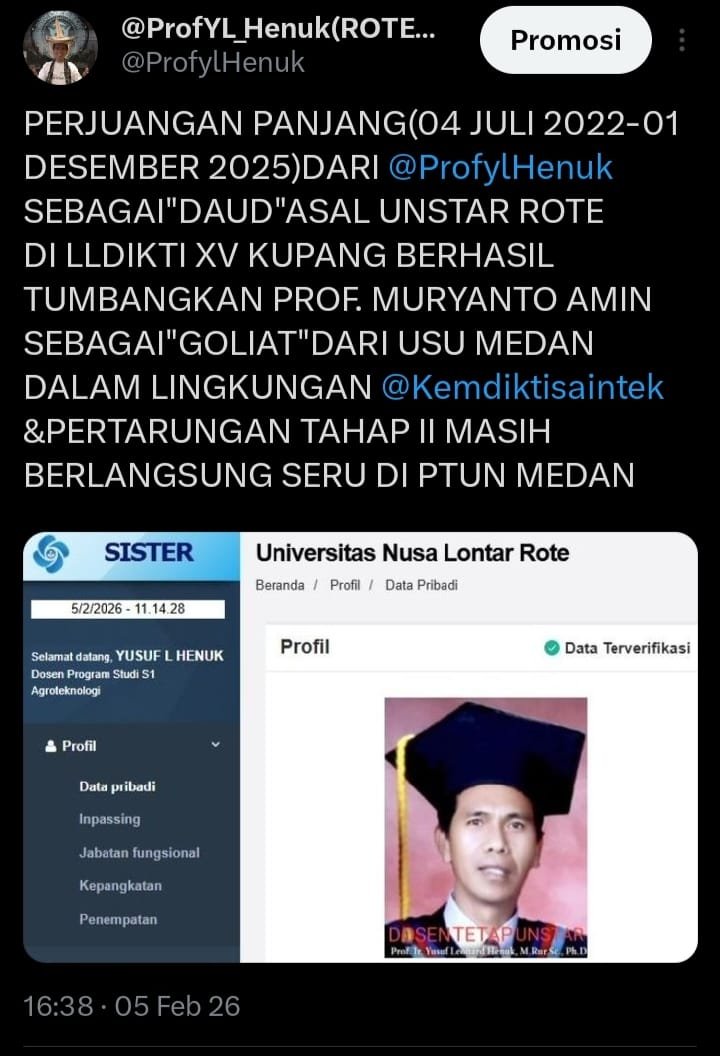Open the profile picture of ProfYL_Henuk
This screenshot has height=1056, width=720.
coord(60,47)
